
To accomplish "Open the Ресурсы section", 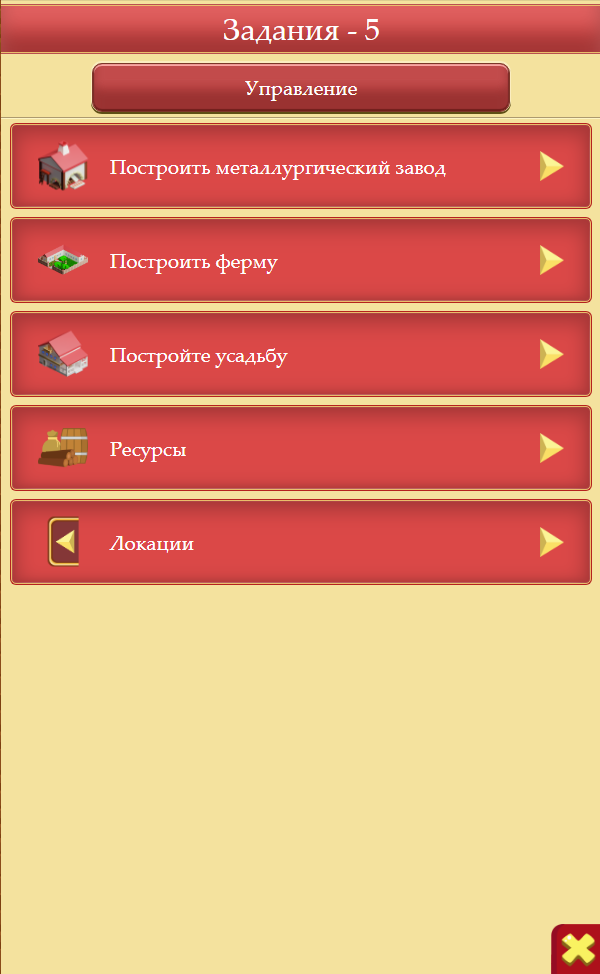I will click(300, 449).
